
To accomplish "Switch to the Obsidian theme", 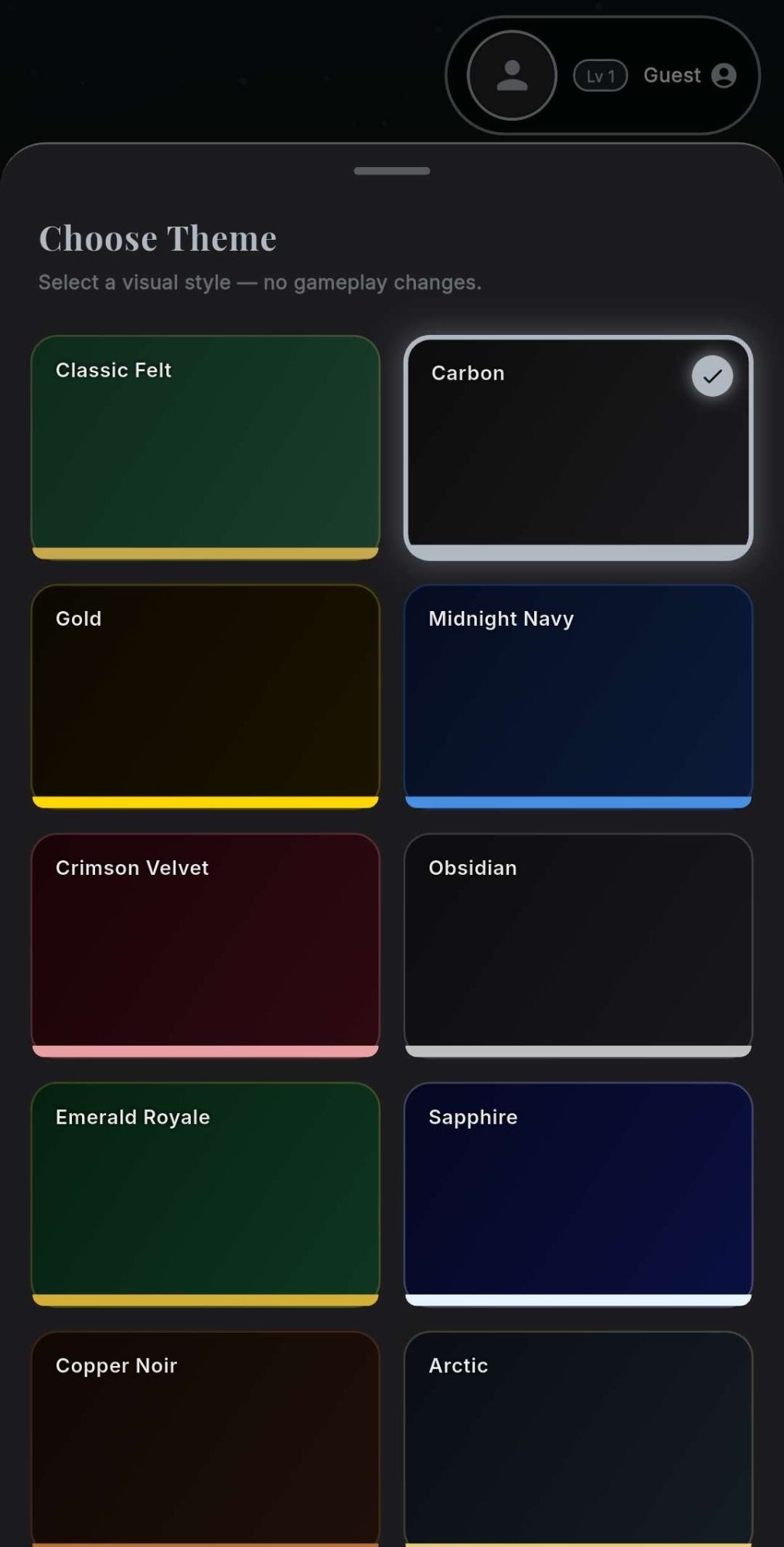I will [x=578, y=945].
